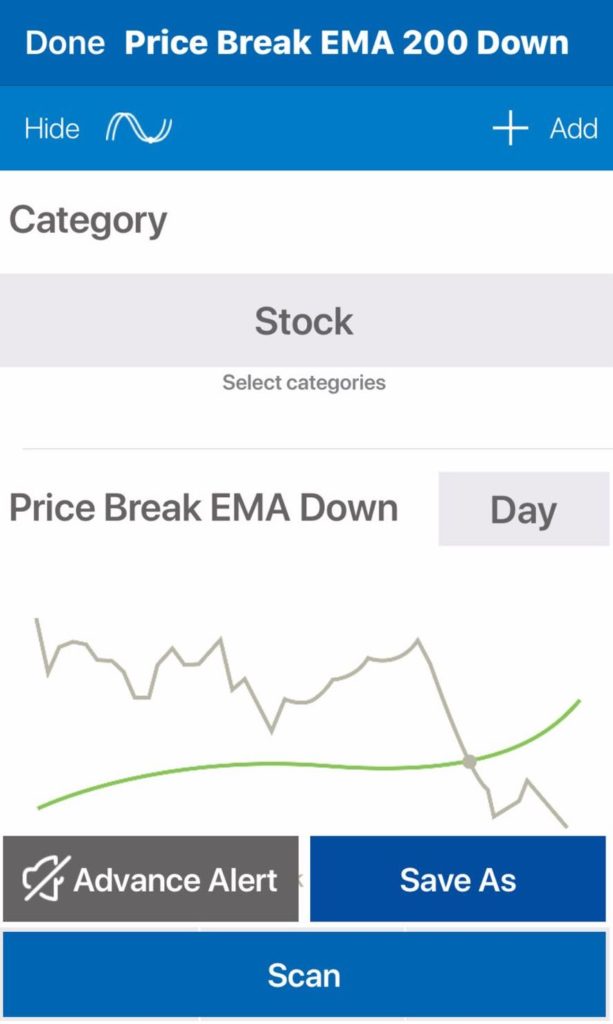This screenshot has width=613, height=1024.
Task: Open the Stock category selector
Action: (306, 321)
